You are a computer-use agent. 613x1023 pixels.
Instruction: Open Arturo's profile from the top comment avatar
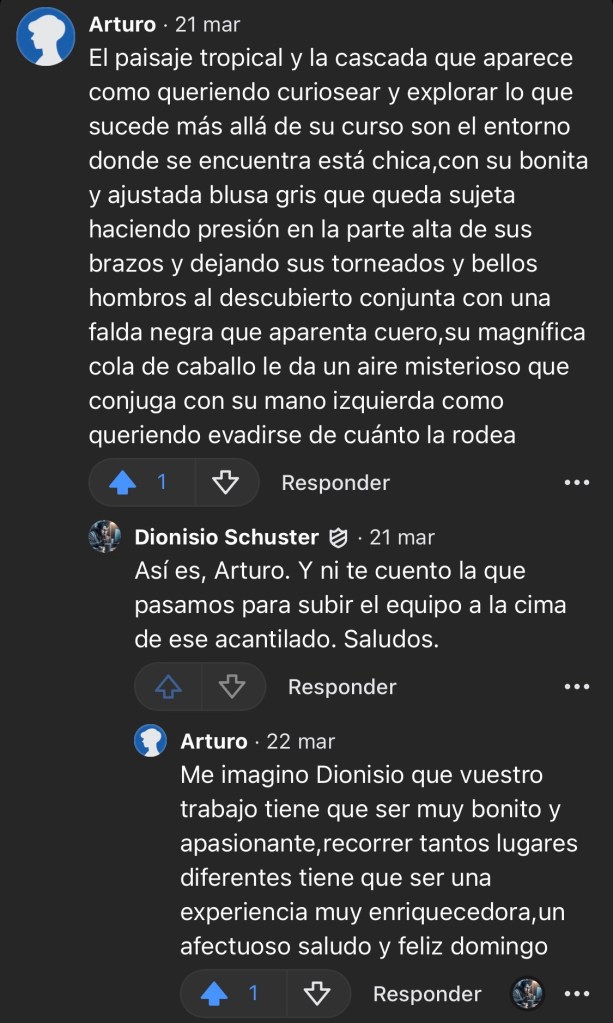(x=46, y=37)
